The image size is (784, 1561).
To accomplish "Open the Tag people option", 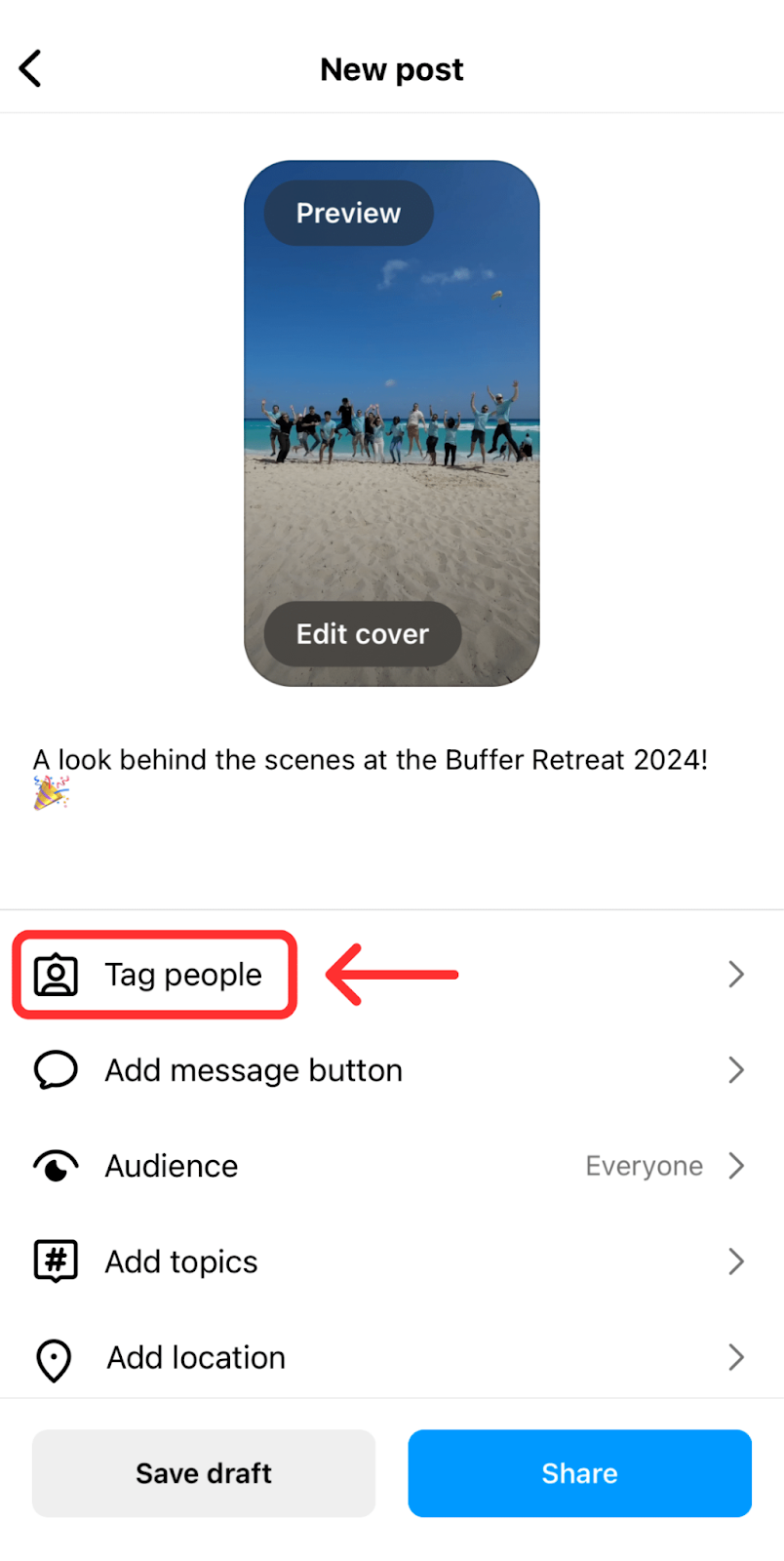I will pyautogui.click(x=183, y=975).
